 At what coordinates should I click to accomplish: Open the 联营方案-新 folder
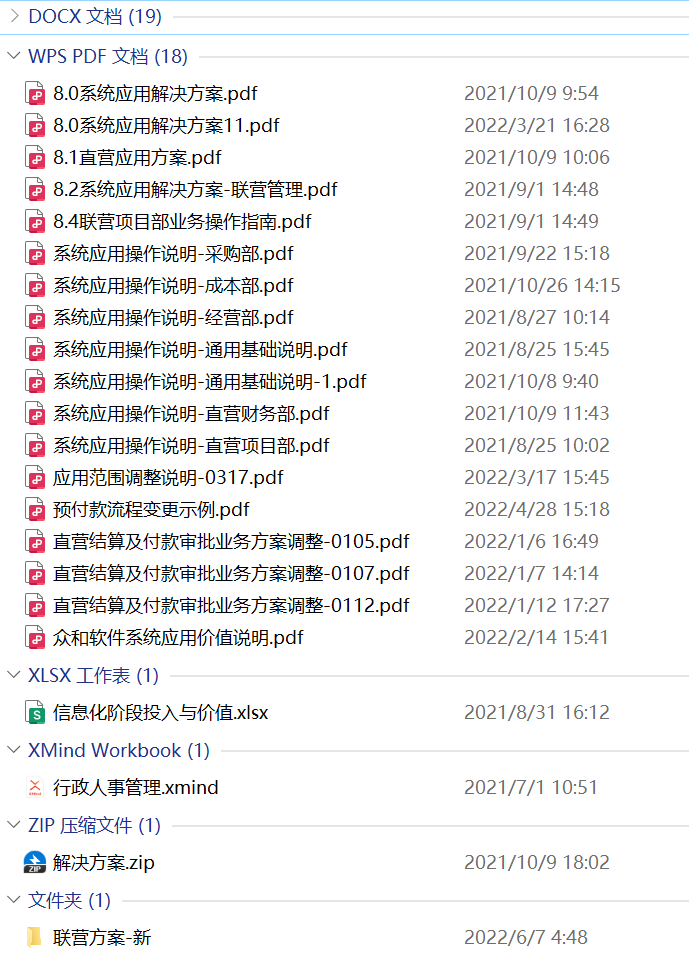101,938
